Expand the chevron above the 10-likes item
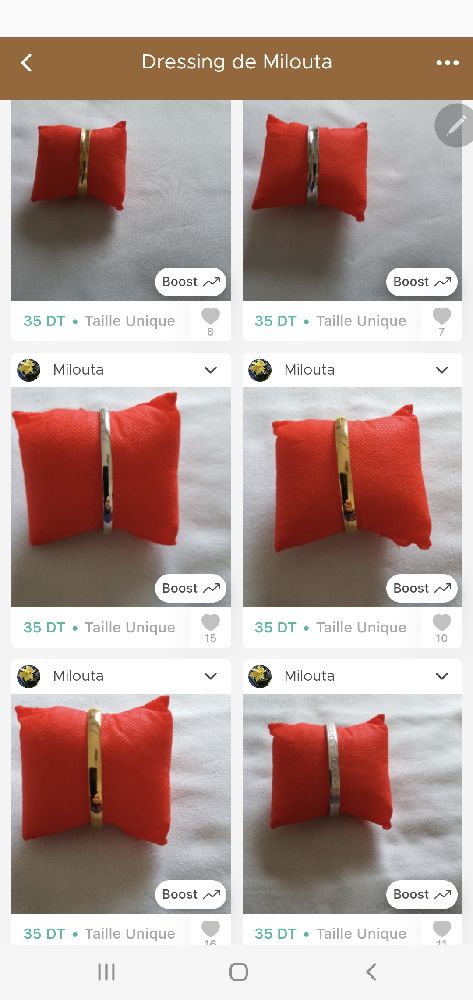 click(442, 370)
